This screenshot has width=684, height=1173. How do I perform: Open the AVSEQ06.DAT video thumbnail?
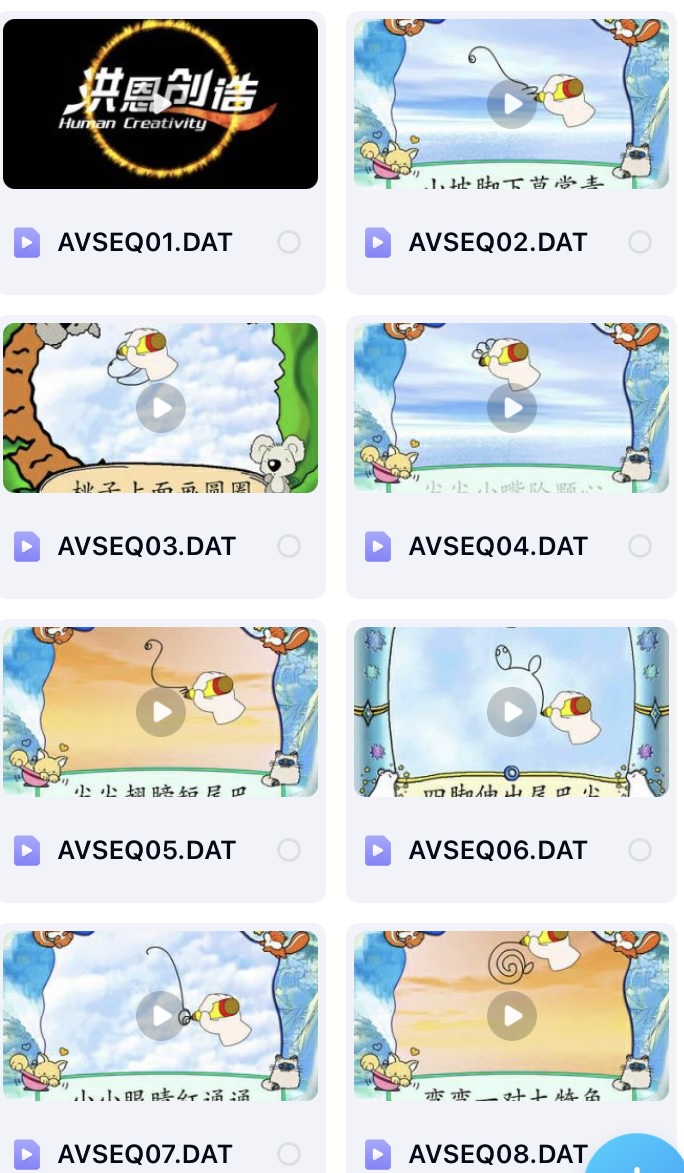(x=512, y=712)
